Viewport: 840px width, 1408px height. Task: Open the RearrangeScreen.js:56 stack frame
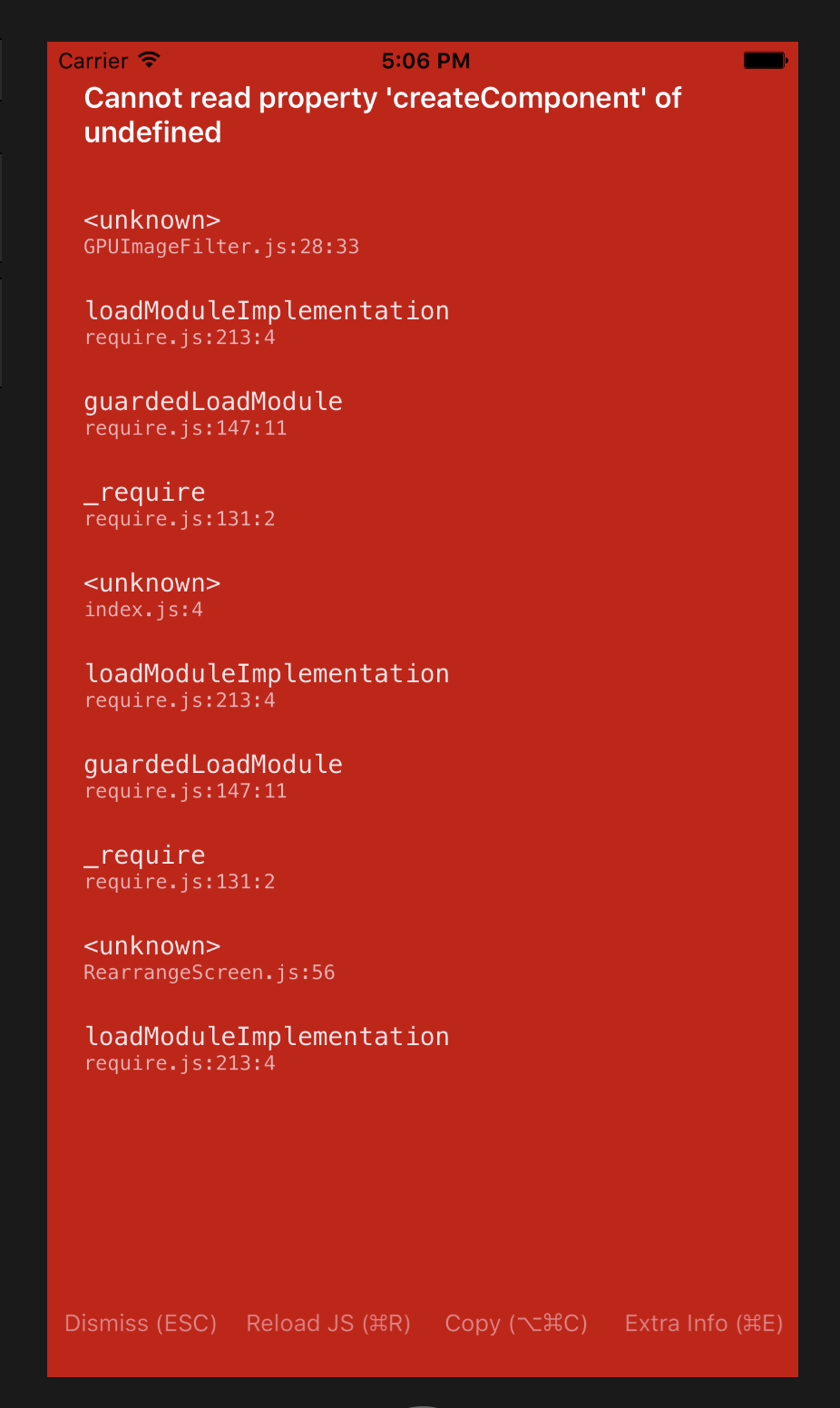[x=210, y=959]
